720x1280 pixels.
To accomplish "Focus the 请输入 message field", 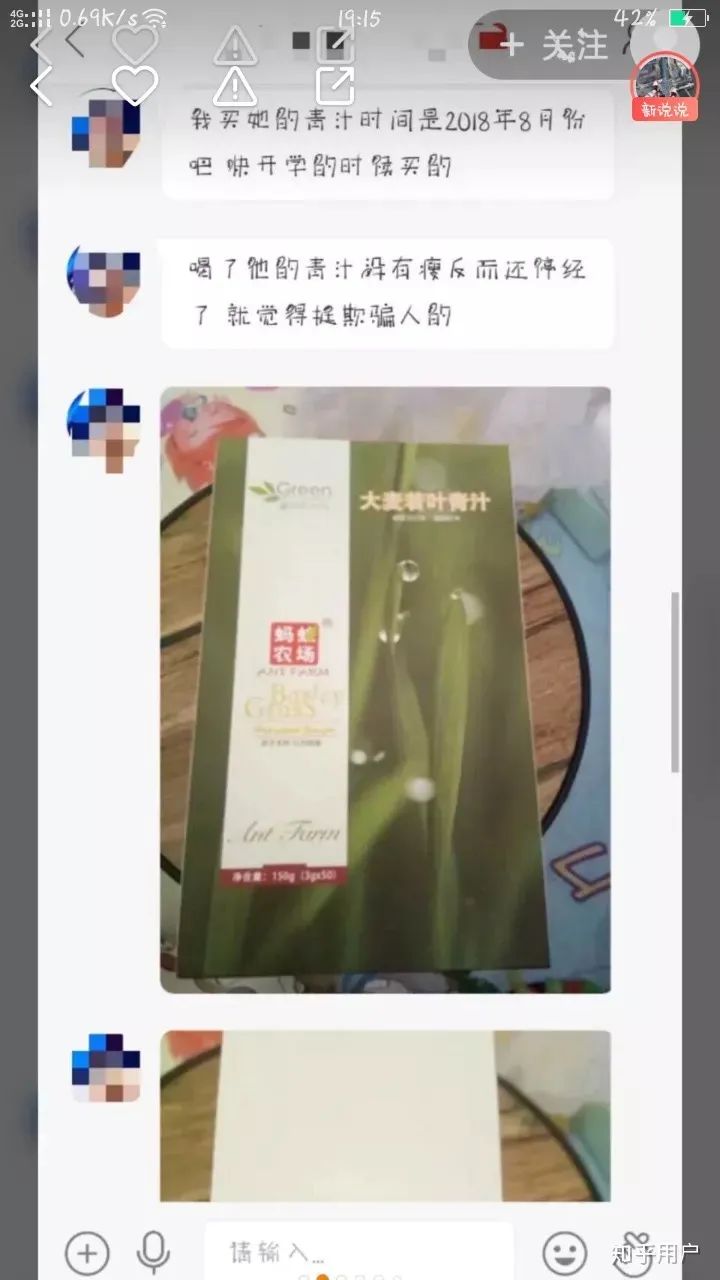I will pyautogui.click(x=359, y=1251).
